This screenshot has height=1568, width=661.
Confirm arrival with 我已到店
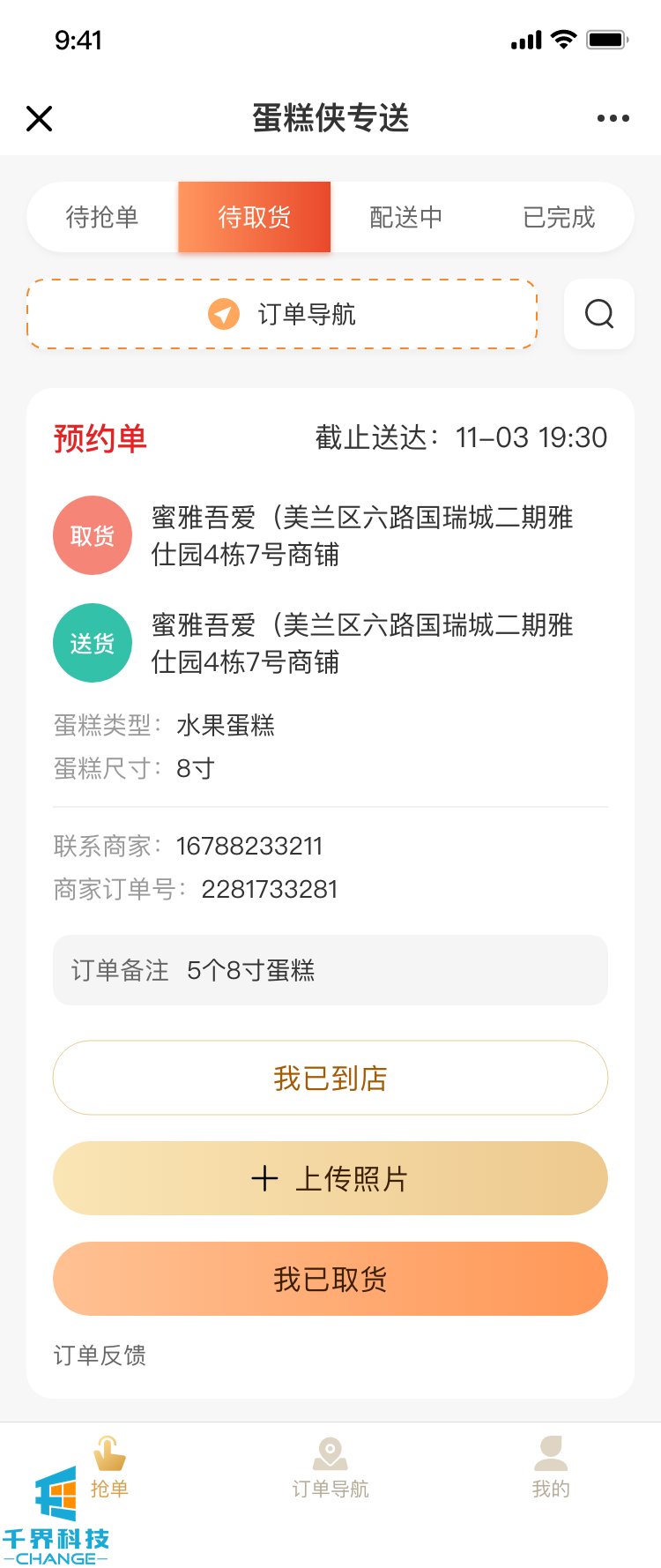(330, 1078)
